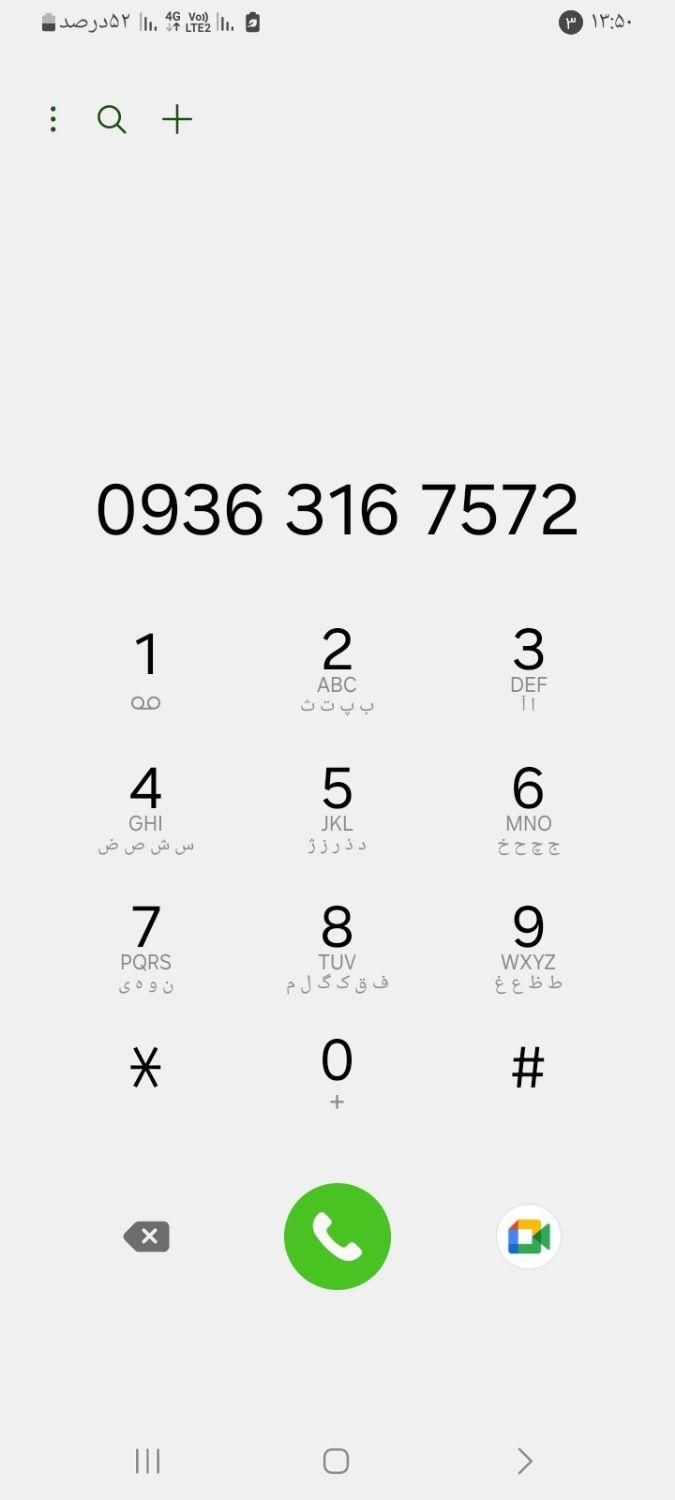Enter digit 0 plus key
Screen dimensions: 675x1500
[x=337, y=1072]
